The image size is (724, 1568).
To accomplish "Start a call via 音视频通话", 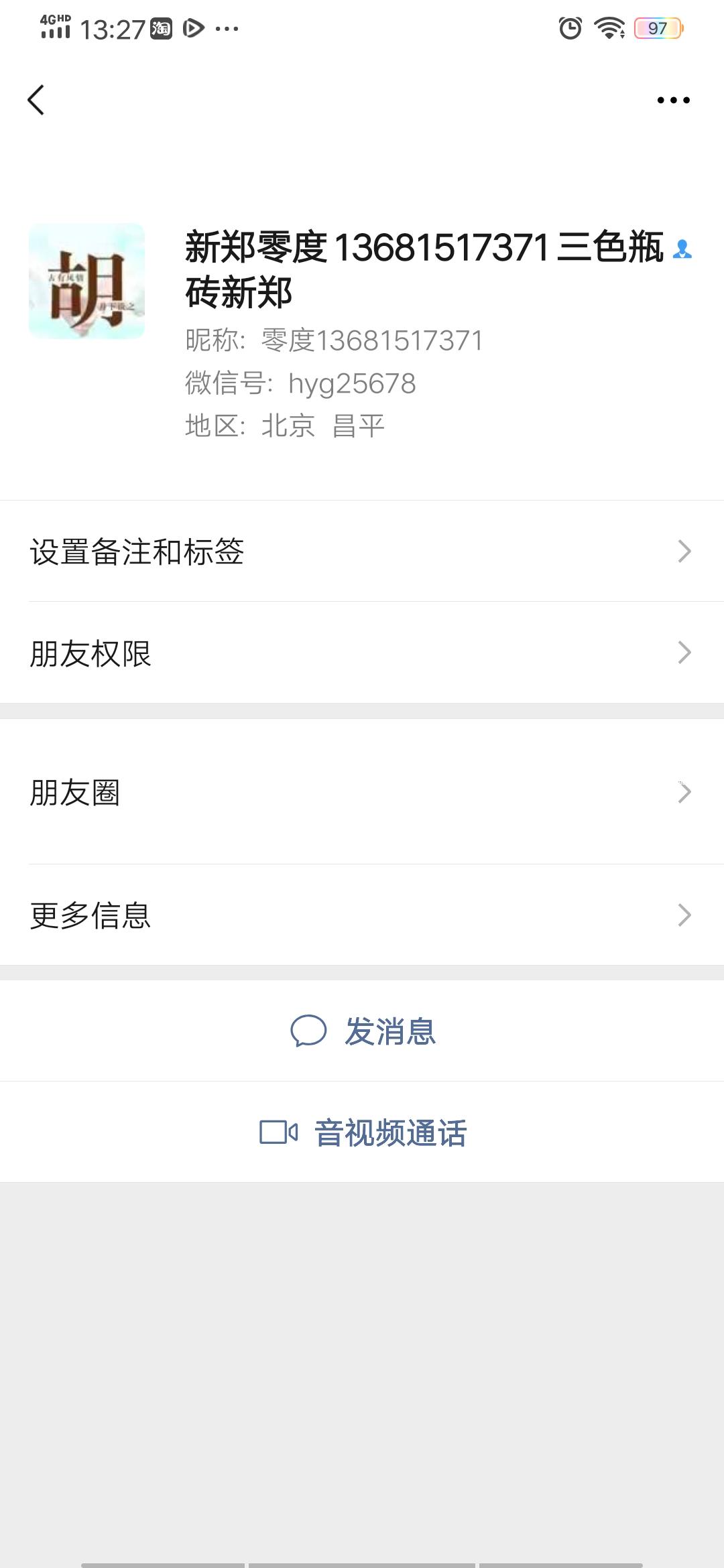I will point(363,1132).
